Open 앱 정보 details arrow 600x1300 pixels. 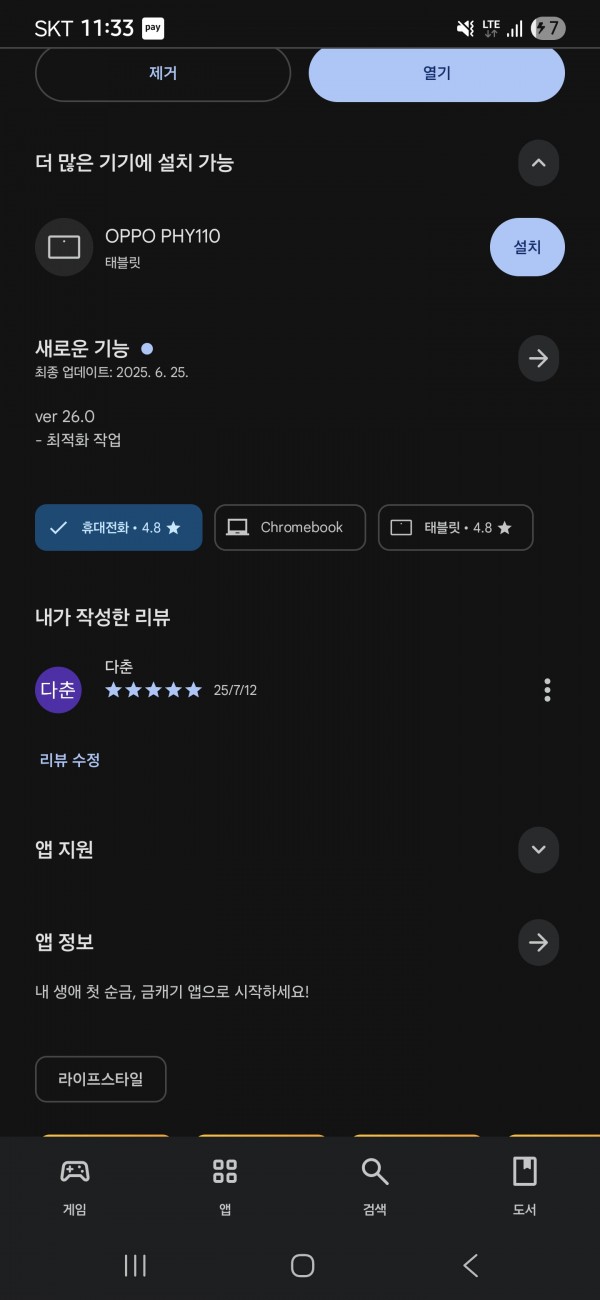click(539, 942)
